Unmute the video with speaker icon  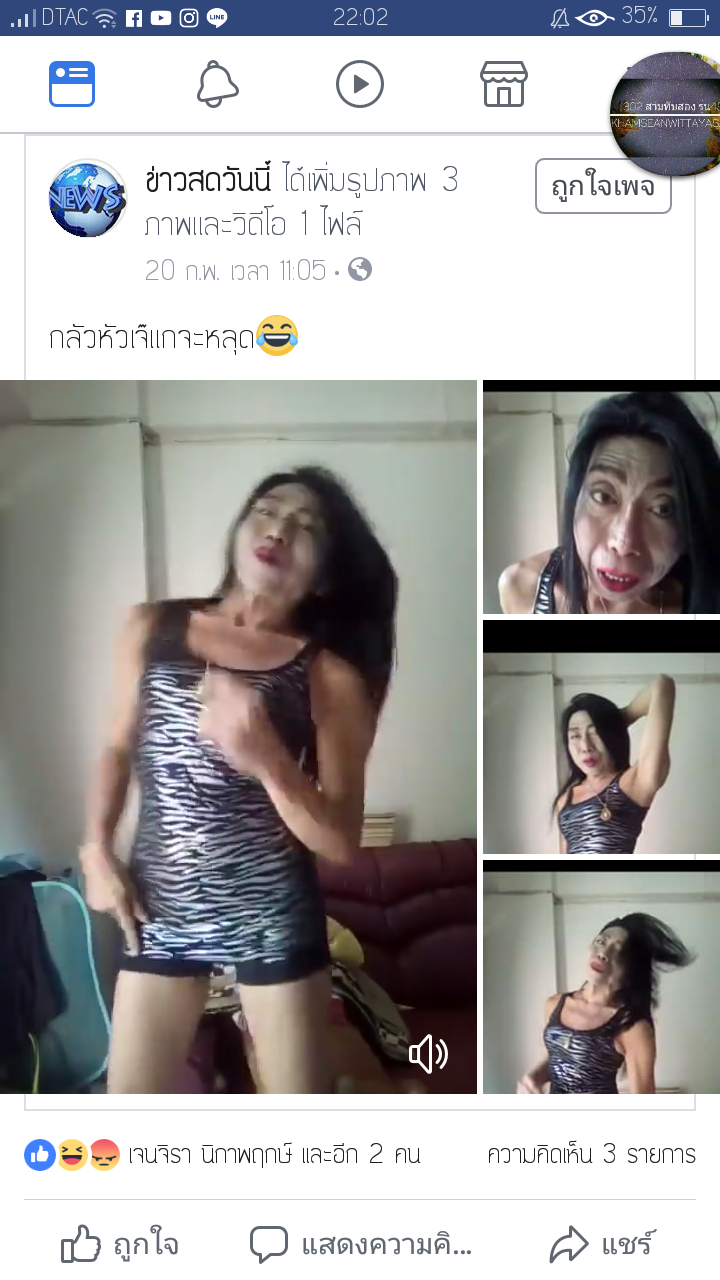point(429,1053)
